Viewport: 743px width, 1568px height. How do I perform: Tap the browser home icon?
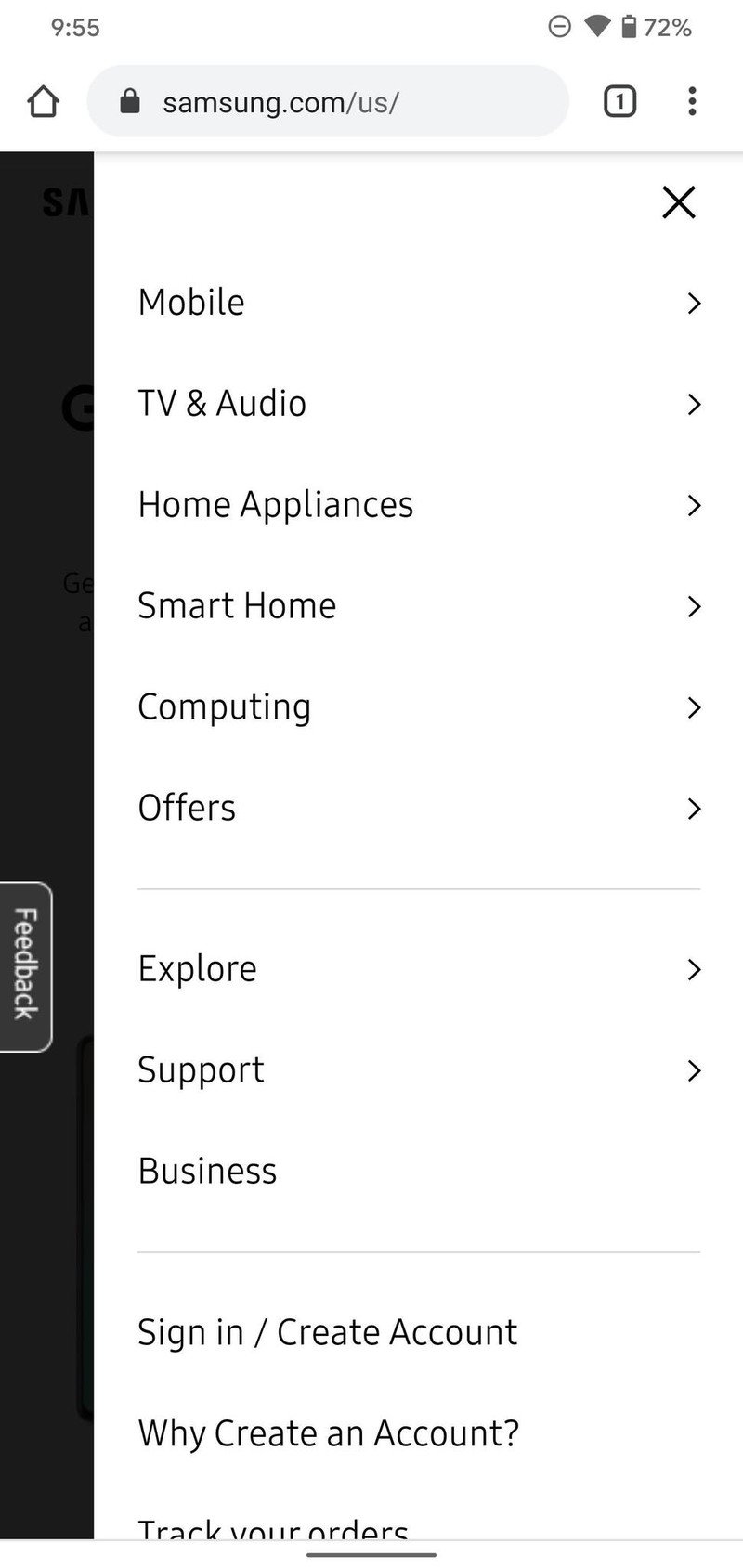click(44, 101)
